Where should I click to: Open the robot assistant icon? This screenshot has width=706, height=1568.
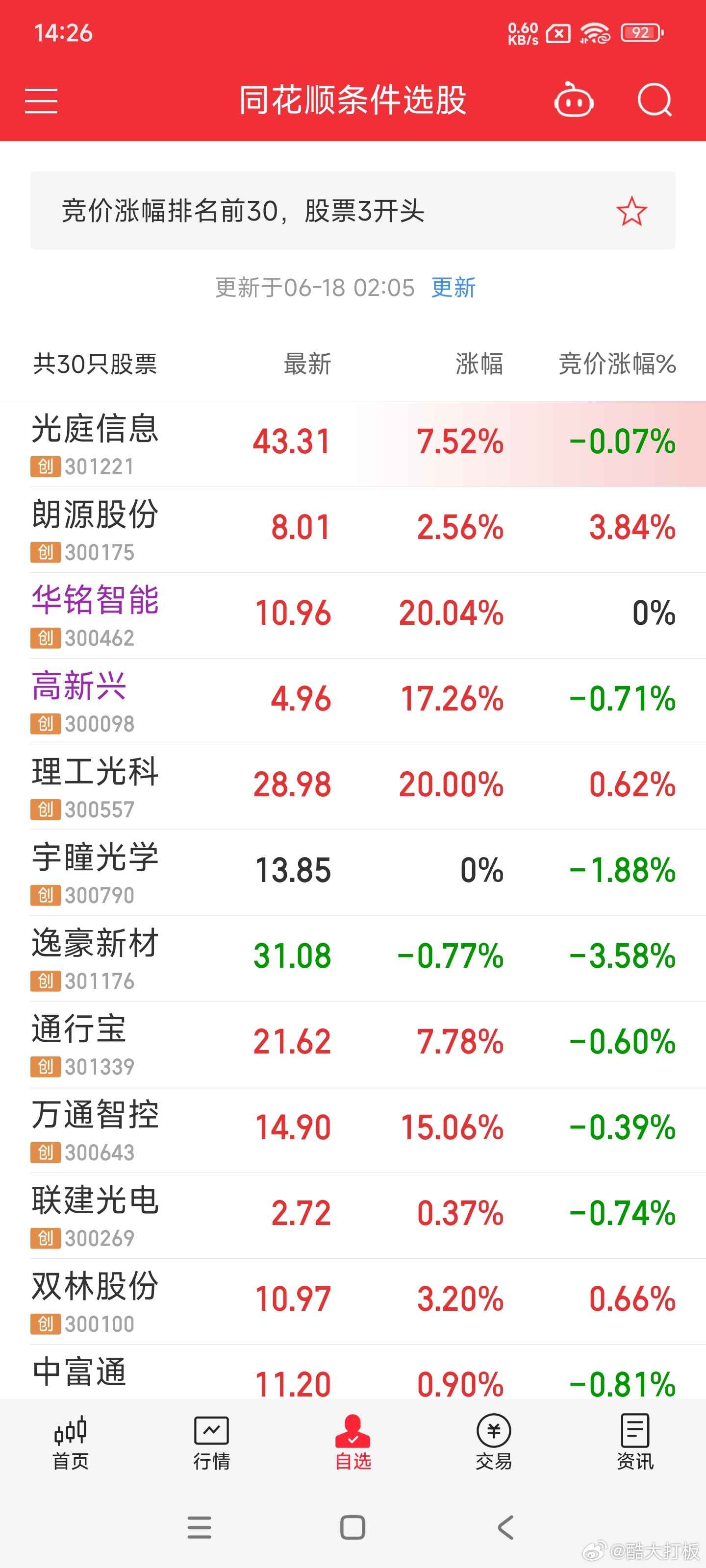(x=574, y=100)
